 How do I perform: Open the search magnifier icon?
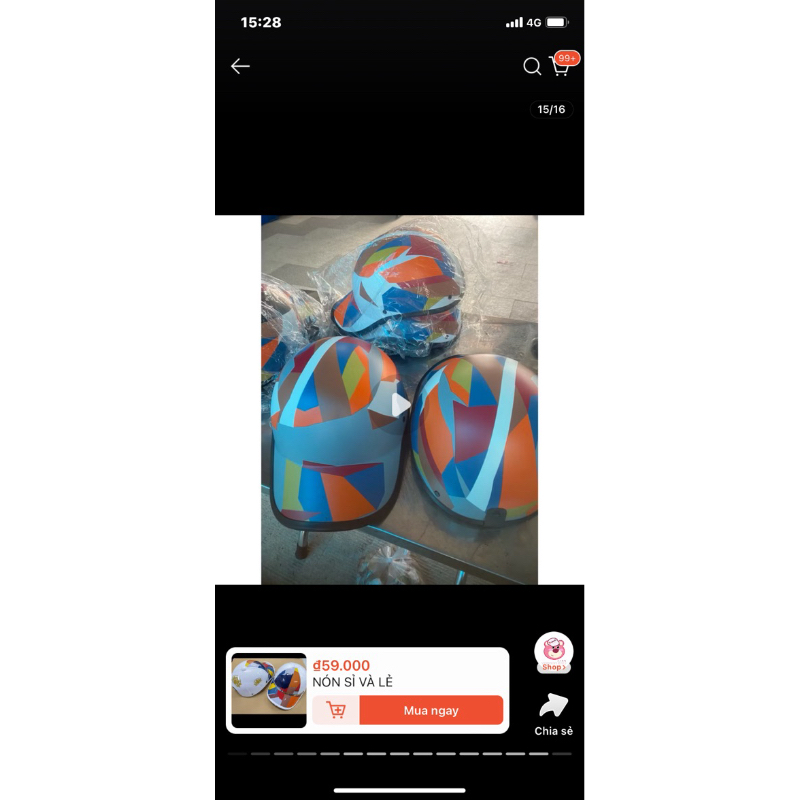[532, 66]
